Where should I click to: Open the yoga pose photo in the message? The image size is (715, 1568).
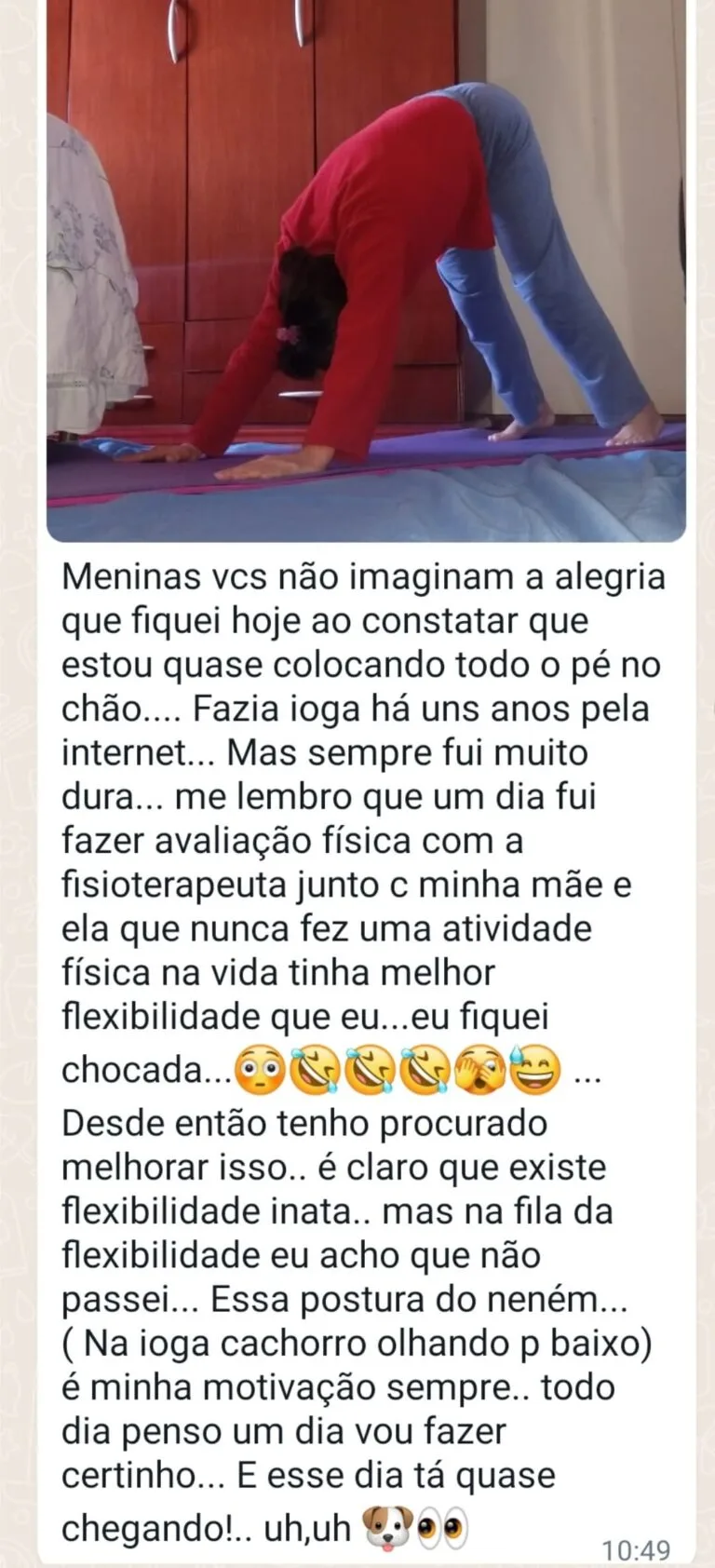[366, 270]
